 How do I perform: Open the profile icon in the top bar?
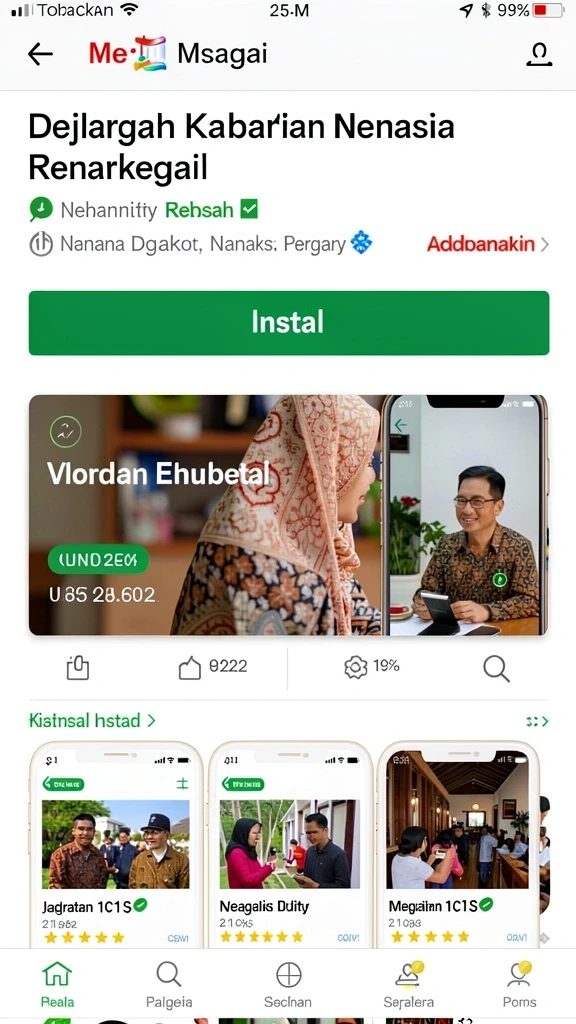pos(539,54)
